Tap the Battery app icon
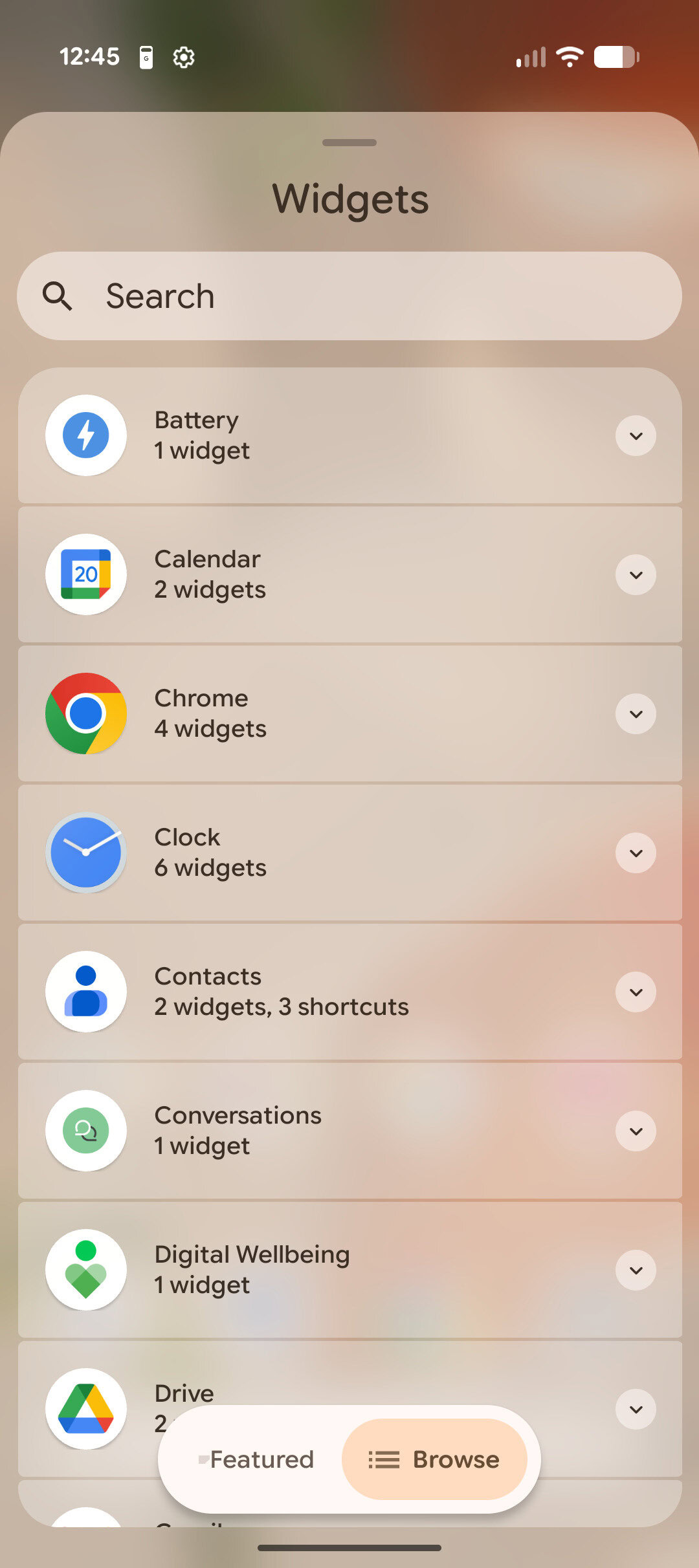This screenshot has width=699, height=1568. [86, 435]
